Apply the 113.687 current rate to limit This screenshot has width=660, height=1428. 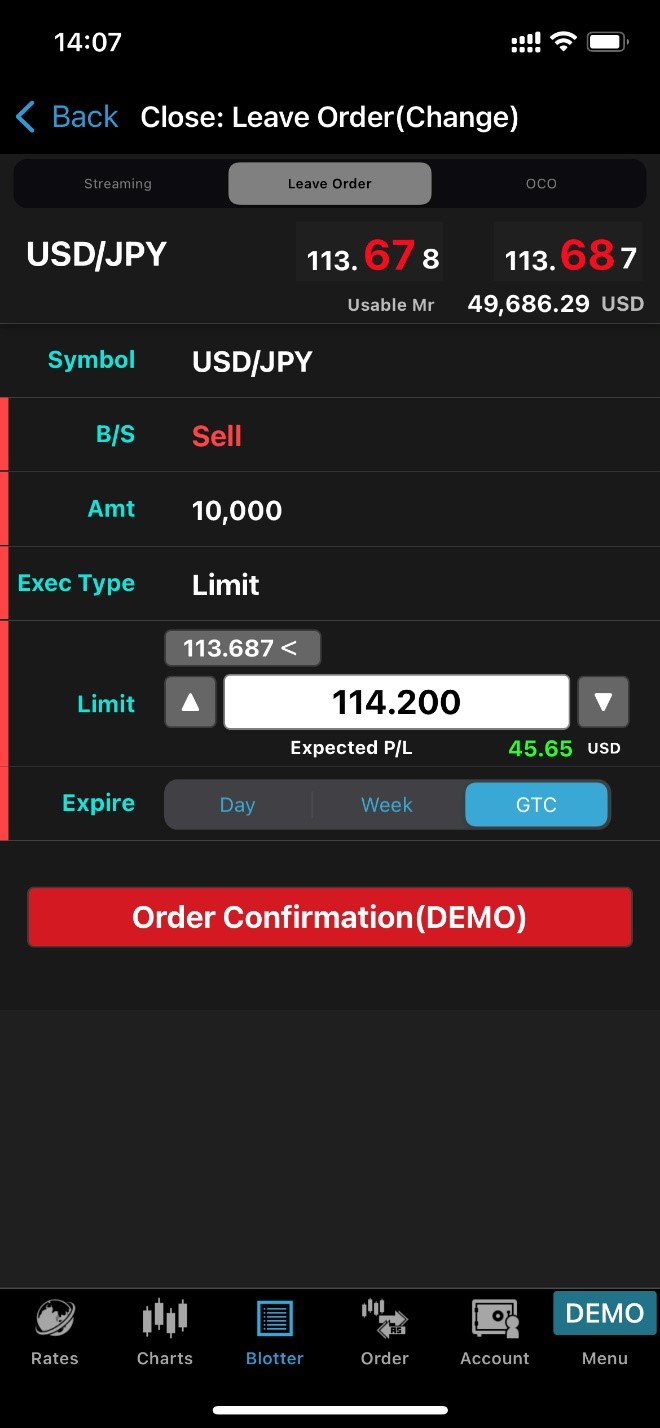point(242,648)
